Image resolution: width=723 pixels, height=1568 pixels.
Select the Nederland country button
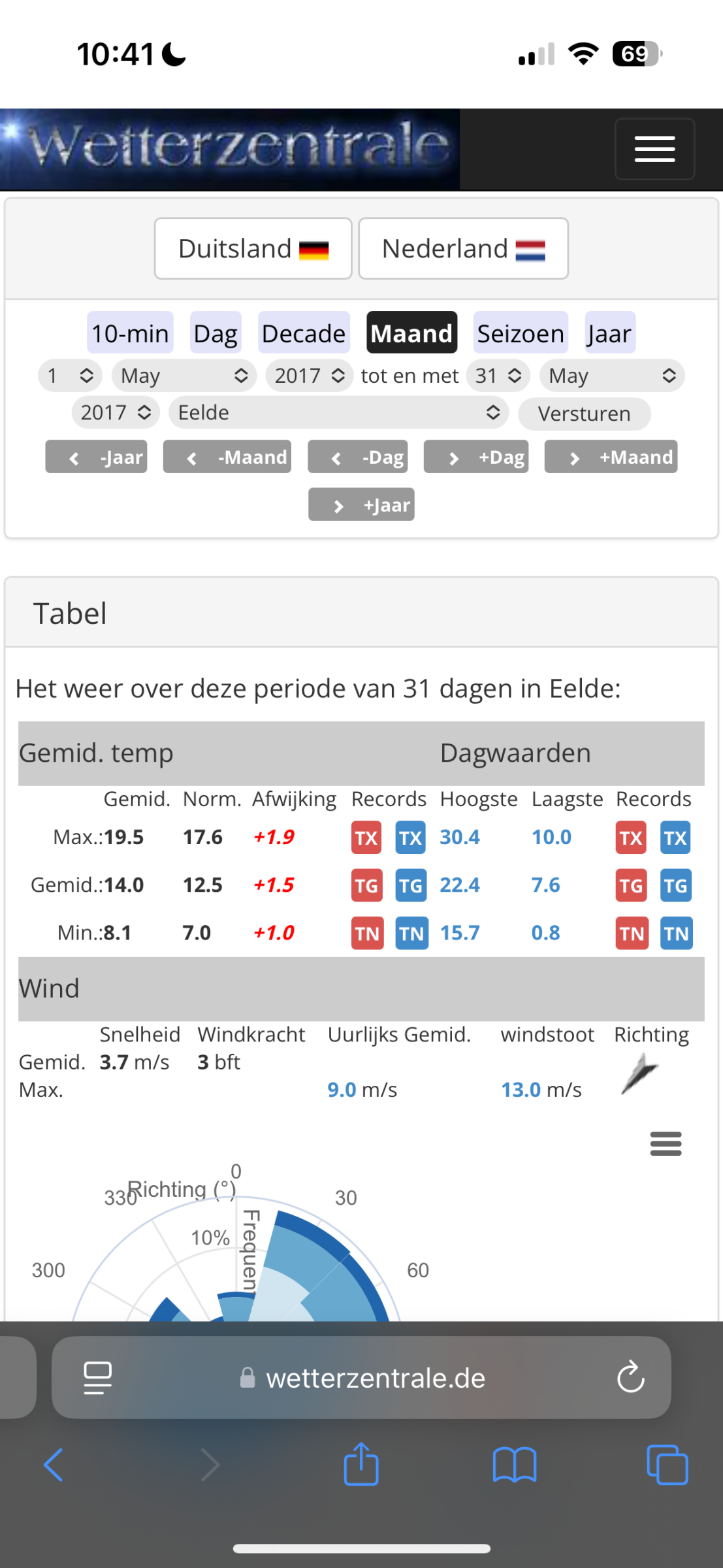[463, 249]
